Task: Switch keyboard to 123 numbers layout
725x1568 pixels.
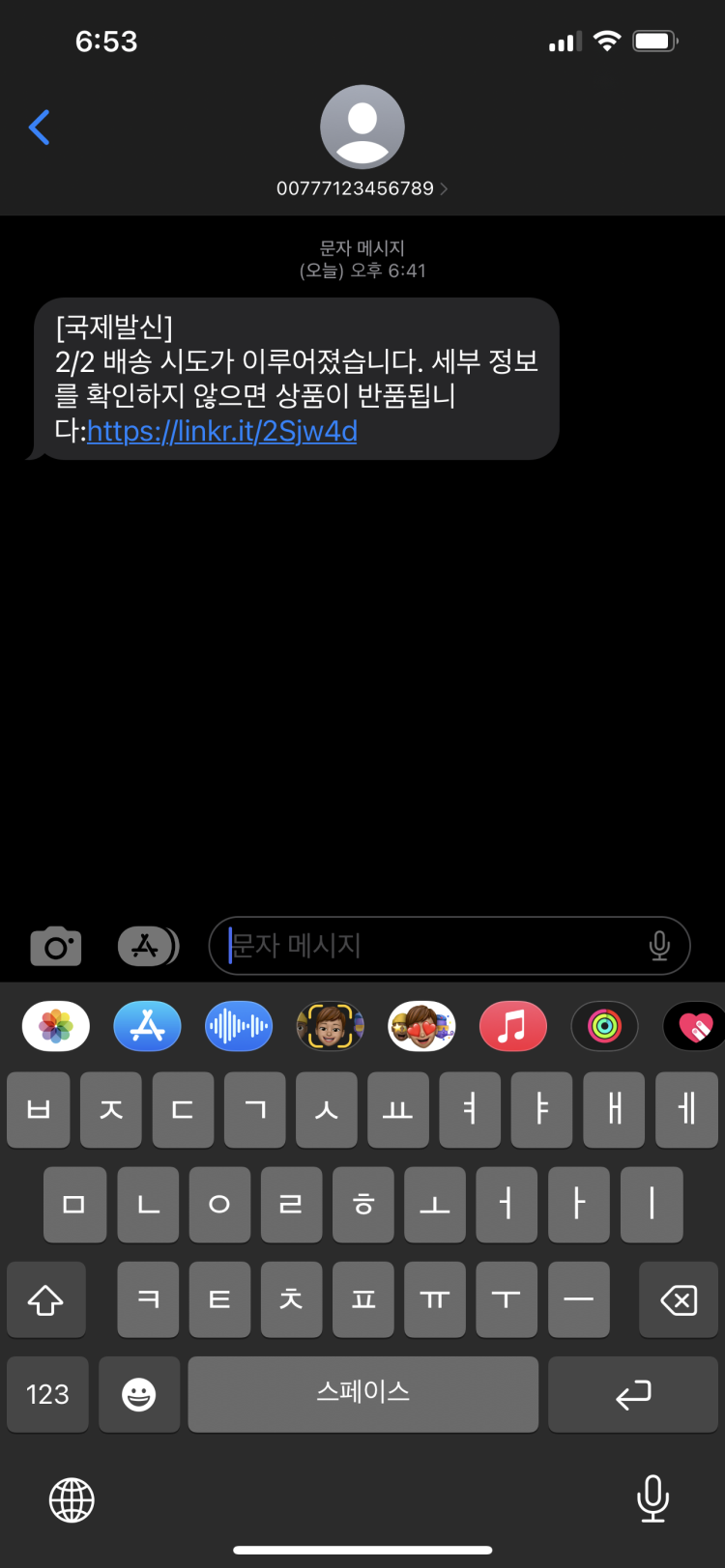Action: (47, 1394)
